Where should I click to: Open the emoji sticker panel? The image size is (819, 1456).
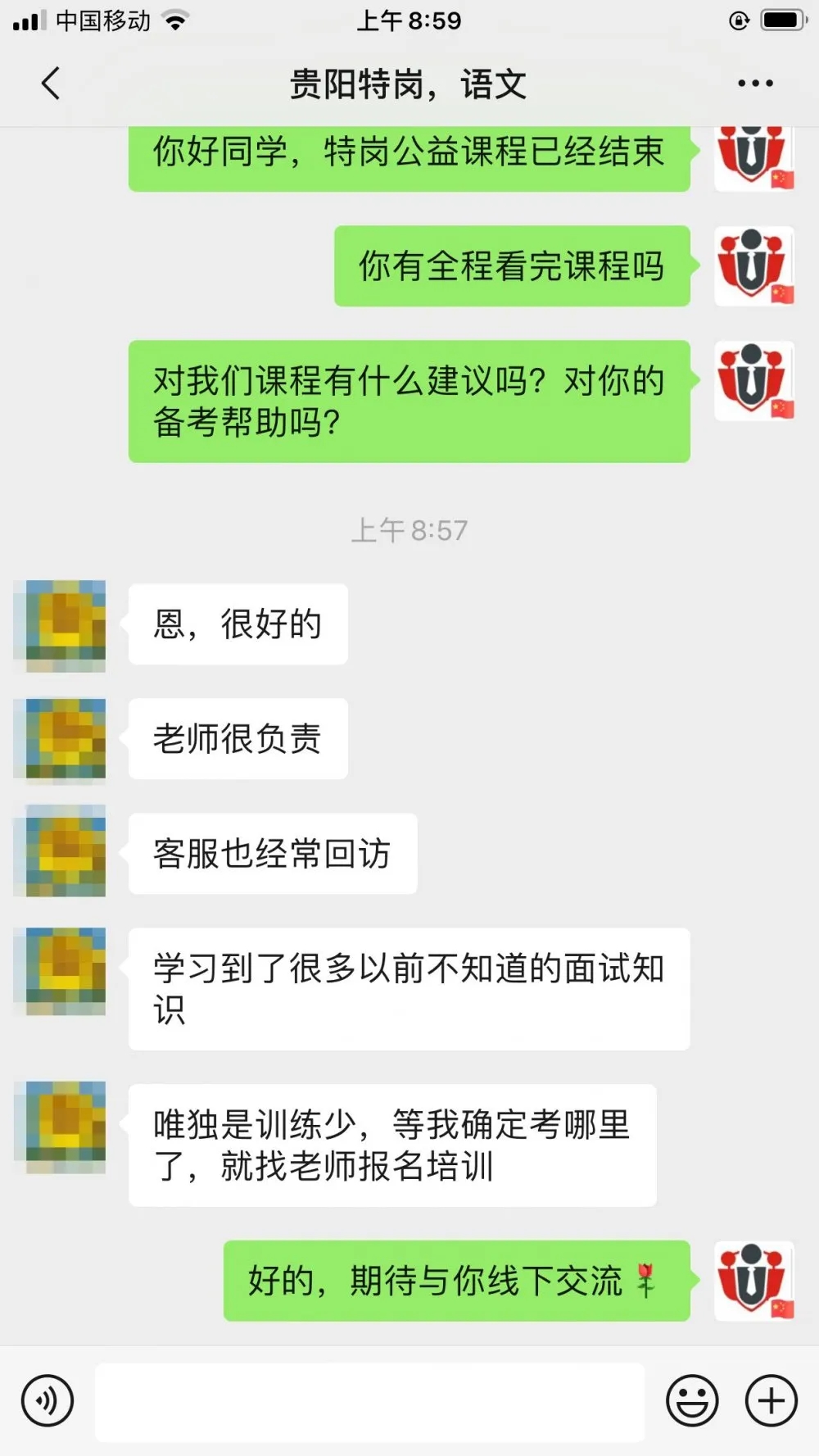point(692,1400)
